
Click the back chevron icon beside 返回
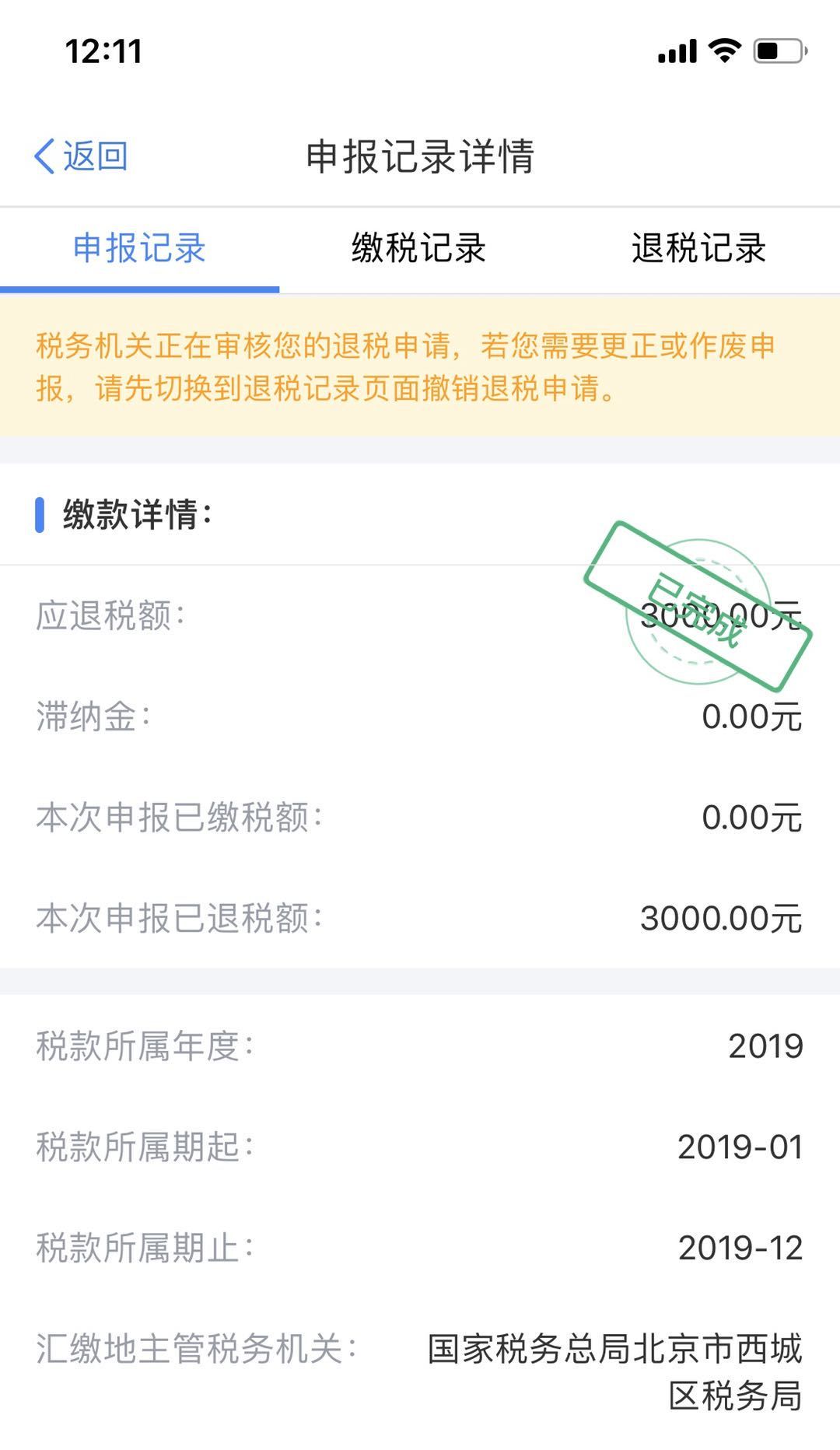tap(43, 156)
